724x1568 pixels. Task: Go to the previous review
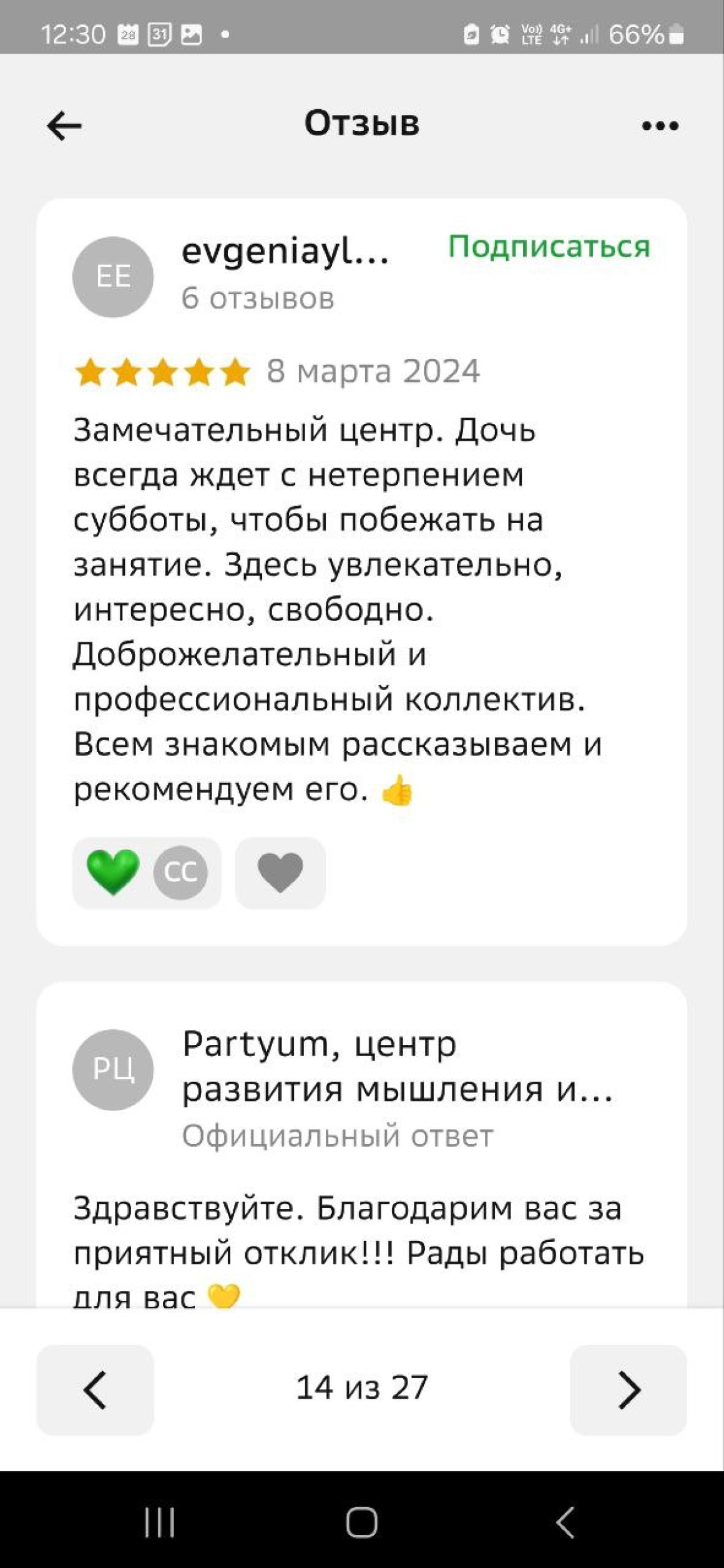pyautogui.click(x=95, y=1389)
